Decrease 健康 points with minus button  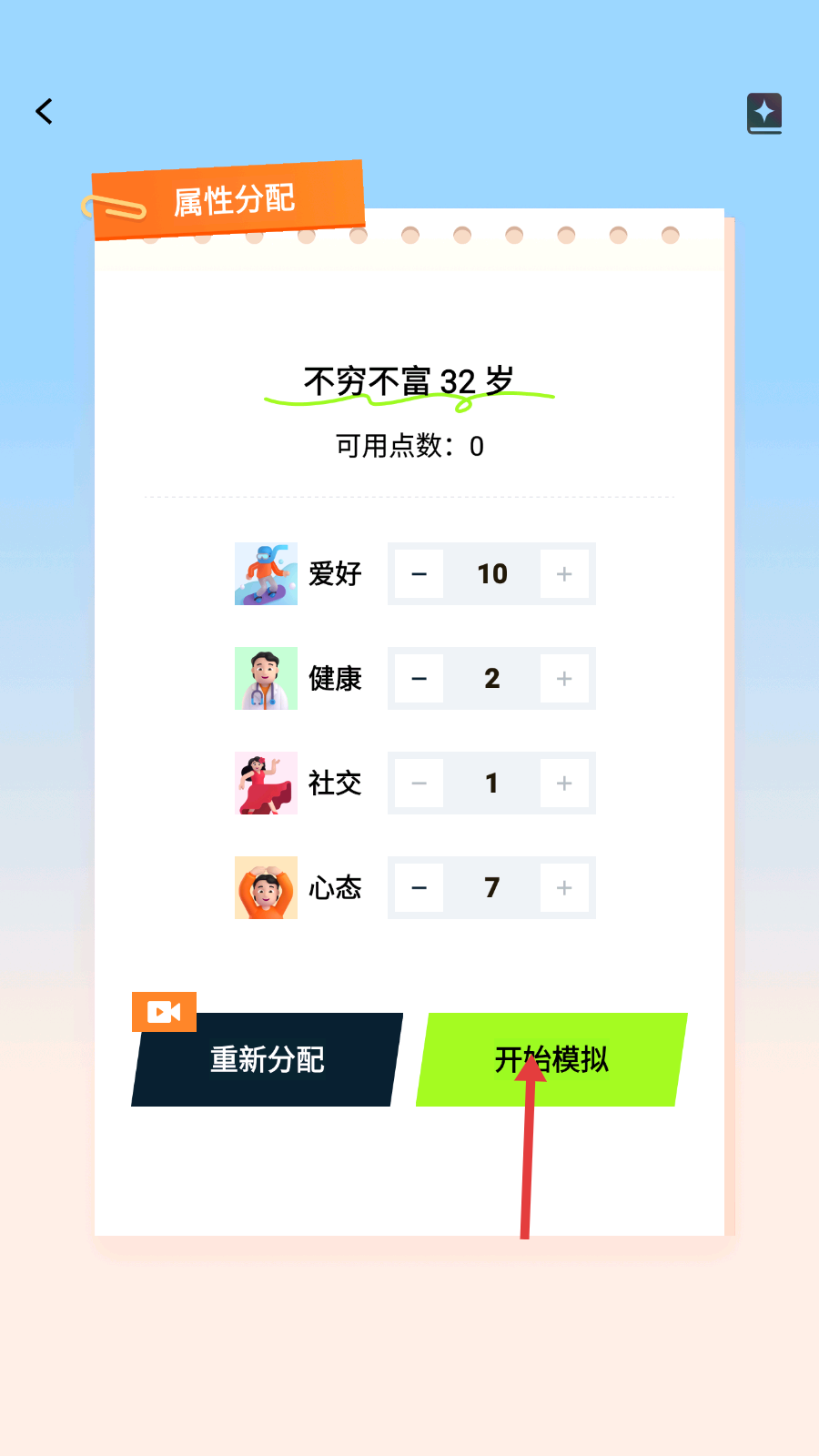click(419, 679)
